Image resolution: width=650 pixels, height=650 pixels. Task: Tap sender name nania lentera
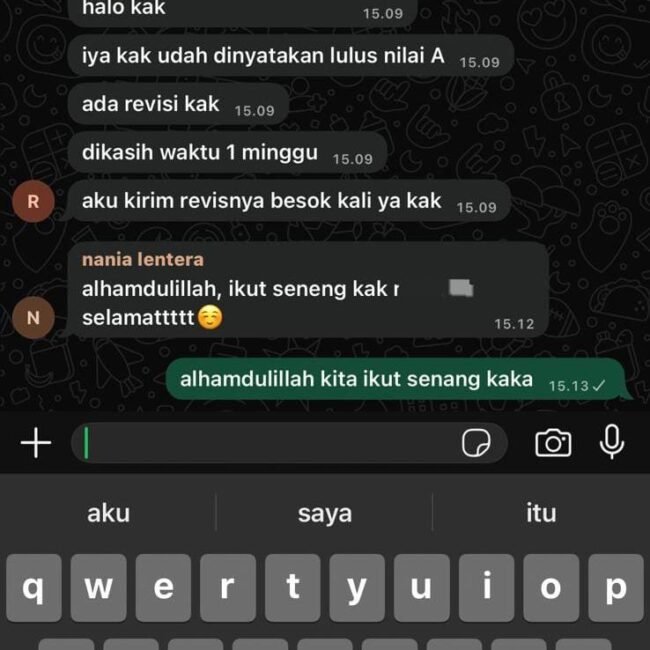coord(143,260)
